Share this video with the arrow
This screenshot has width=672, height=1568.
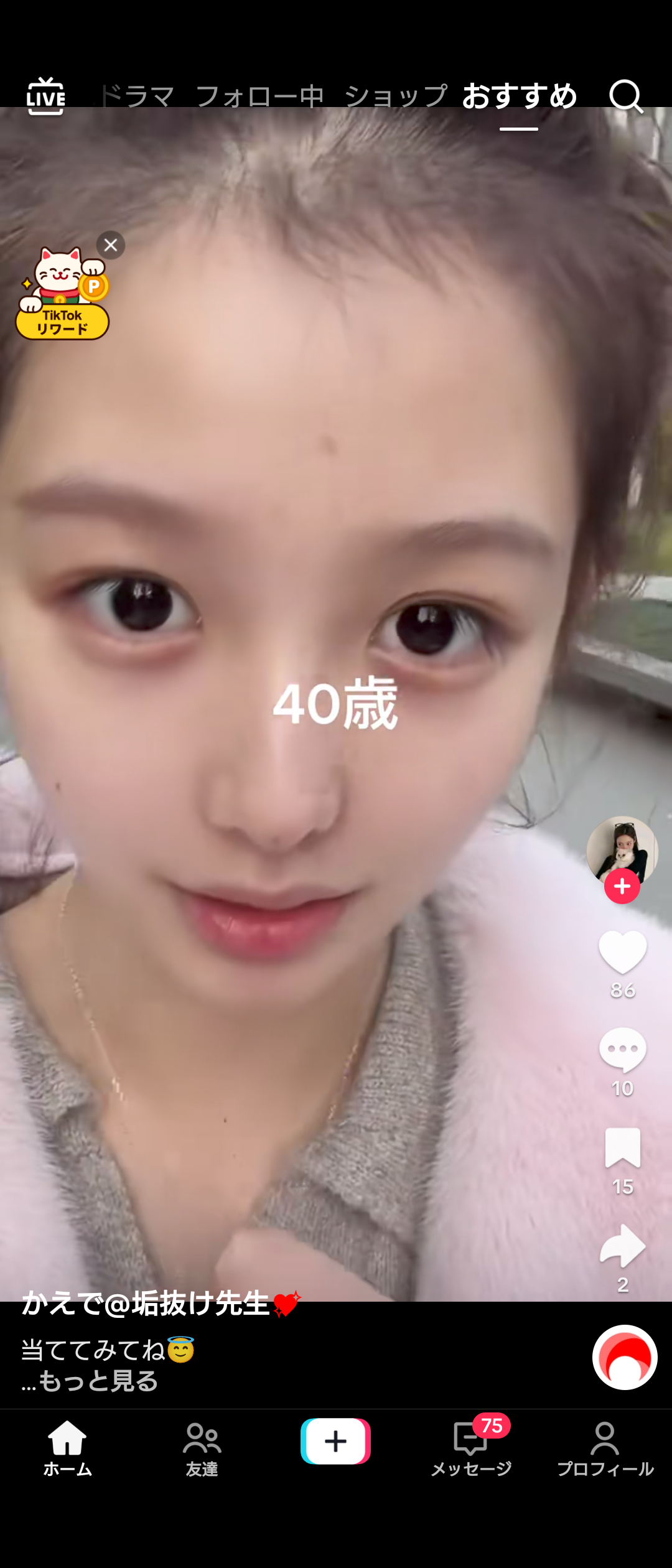(623, 1246)
